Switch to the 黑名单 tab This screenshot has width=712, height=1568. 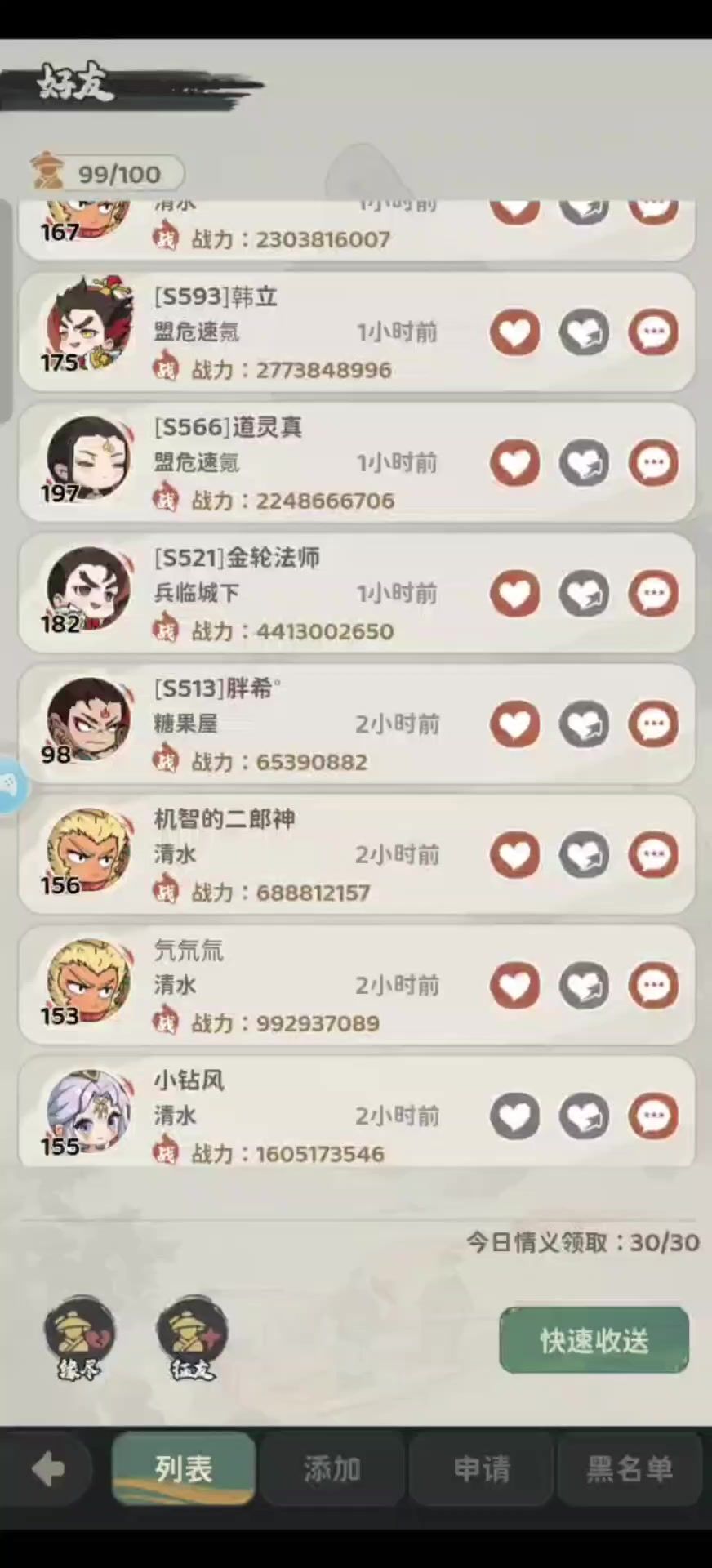630,1469
